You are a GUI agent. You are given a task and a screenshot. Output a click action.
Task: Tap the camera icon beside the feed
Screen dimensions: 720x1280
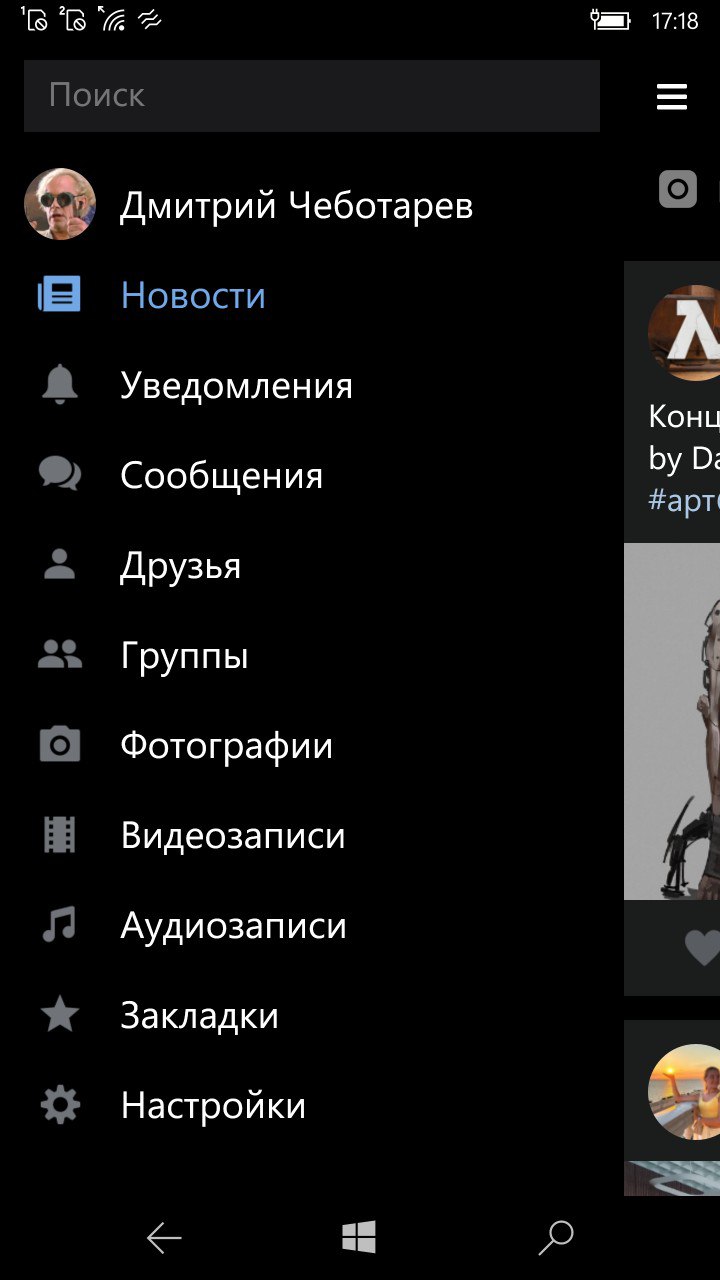[x=677, y=188]
